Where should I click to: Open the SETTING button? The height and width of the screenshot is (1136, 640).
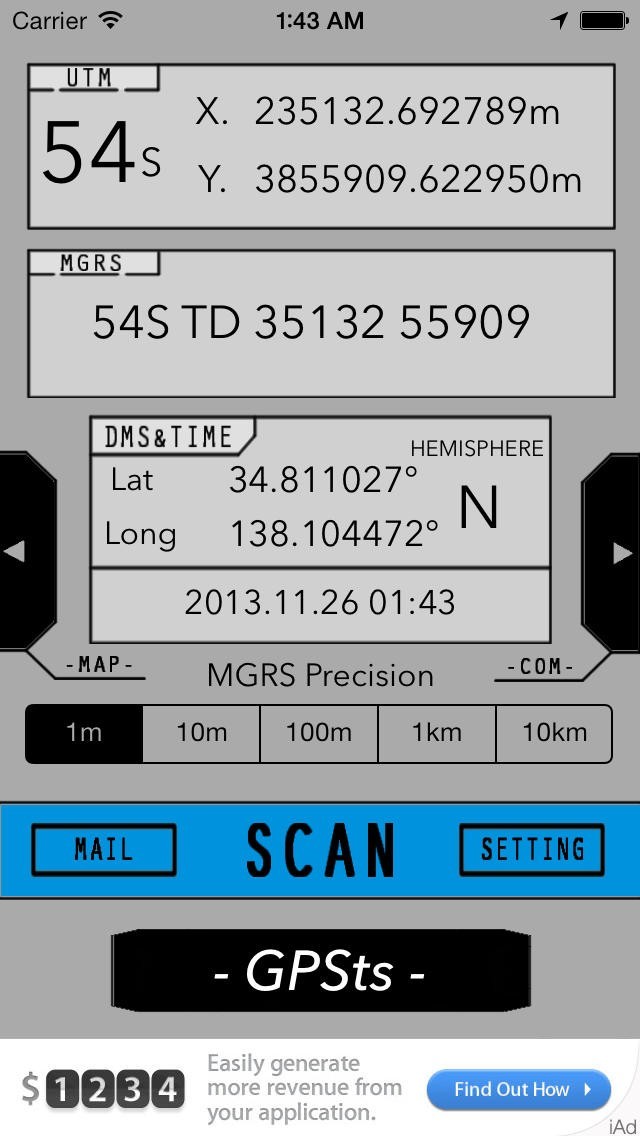pyautogui.click(x=532, y=850)
